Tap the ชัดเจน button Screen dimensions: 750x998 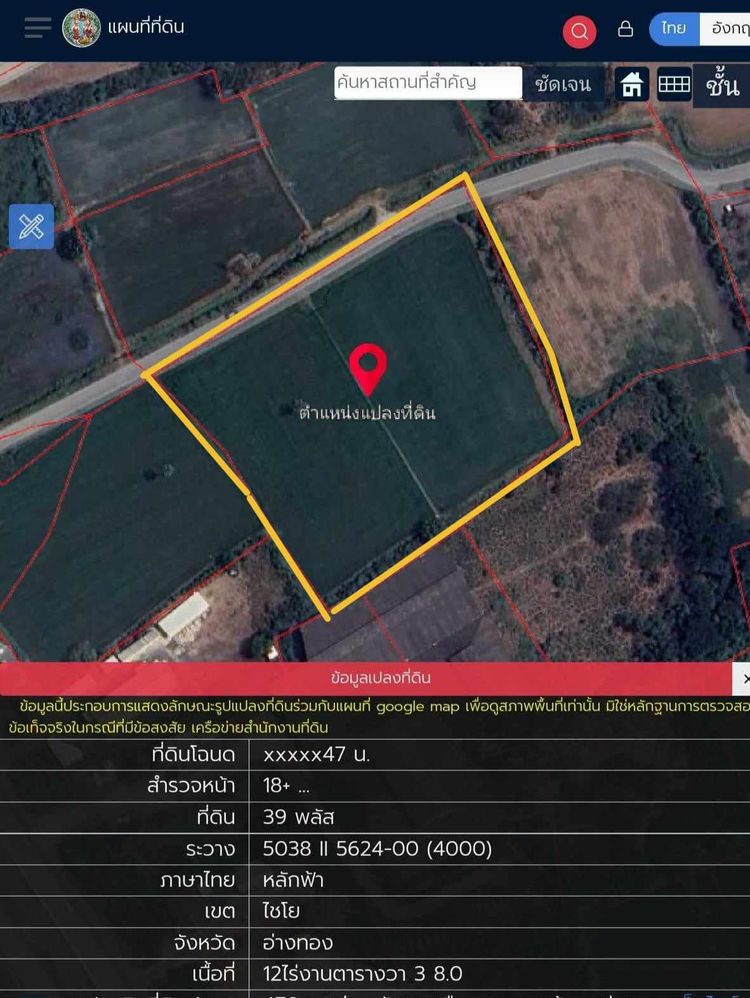(563, 85)
